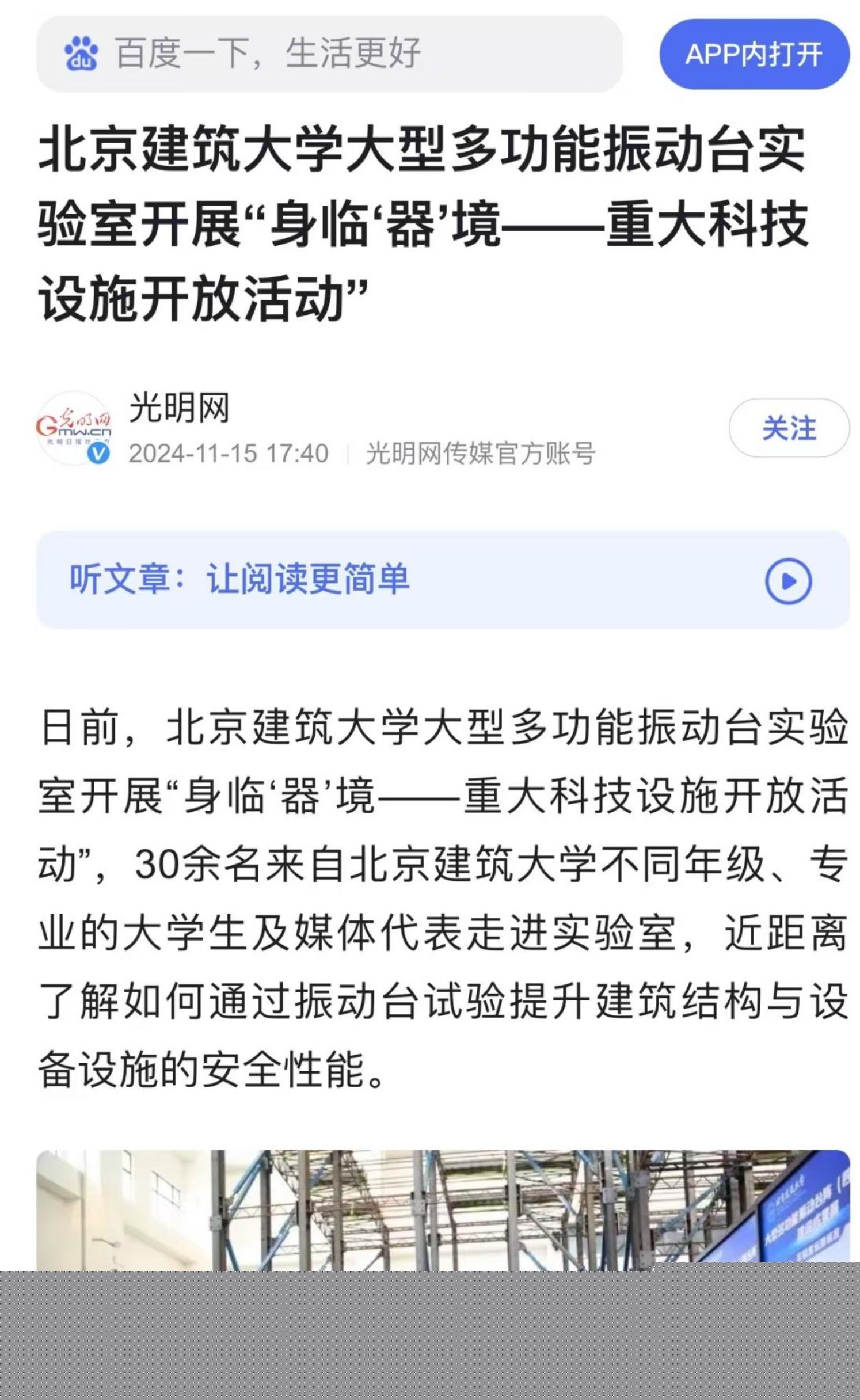The height and width of the screenshot is (1400, 860).
Task: Open the vibration table lab photo
Action: coord(443,1209)
